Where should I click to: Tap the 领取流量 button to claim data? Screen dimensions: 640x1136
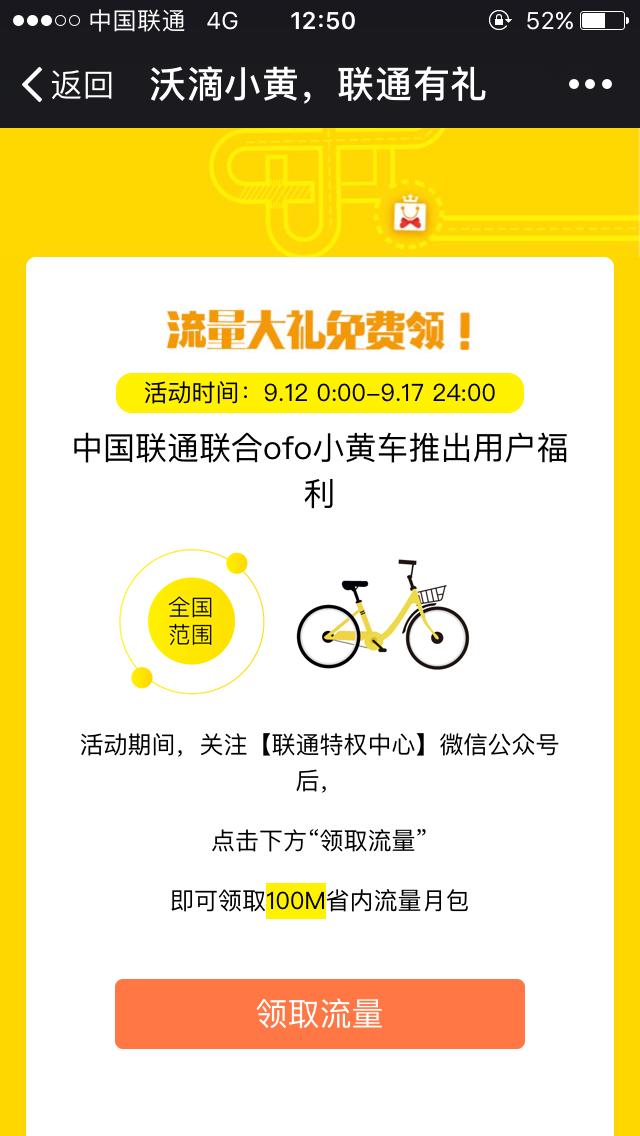[319, 1014]
